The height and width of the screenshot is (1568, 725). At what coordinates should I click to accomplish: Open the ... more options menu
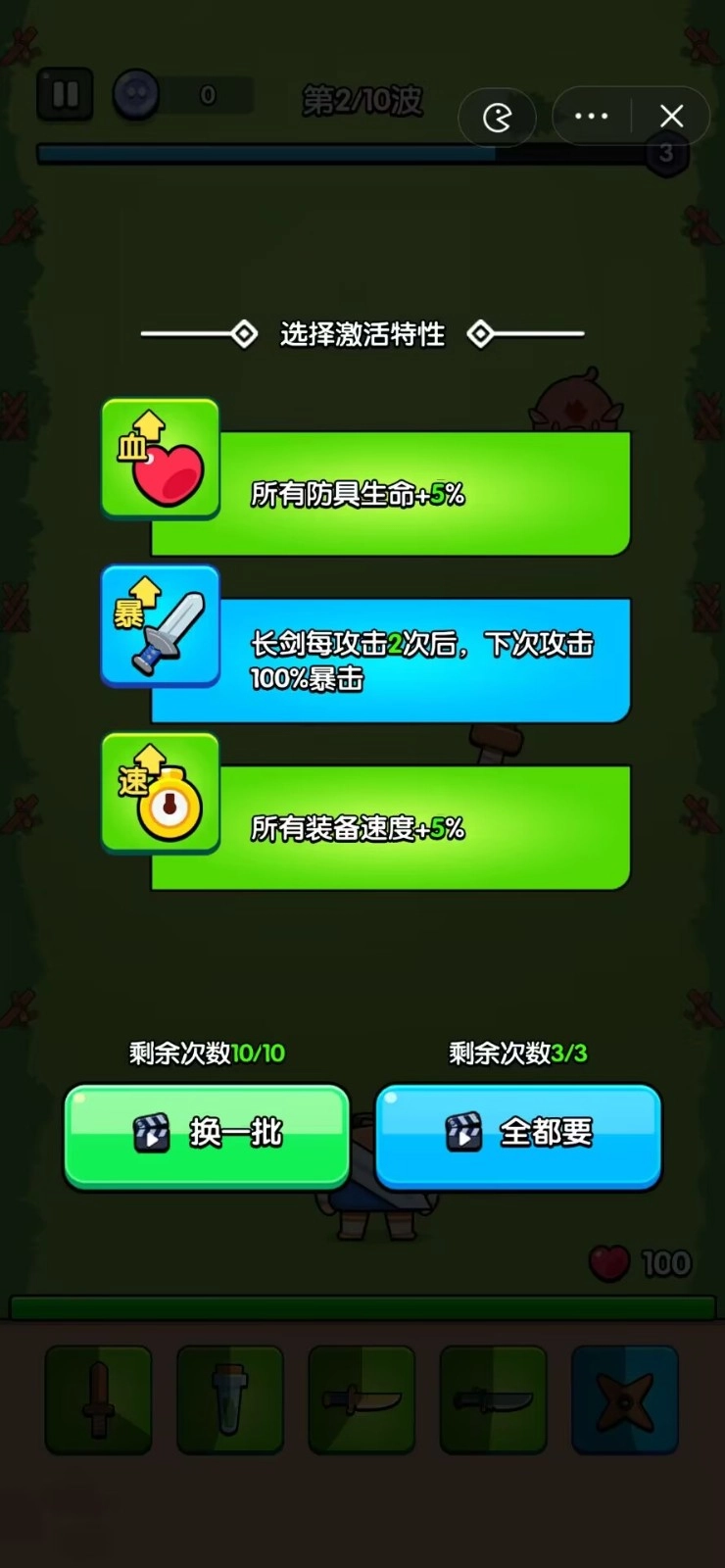592,116
